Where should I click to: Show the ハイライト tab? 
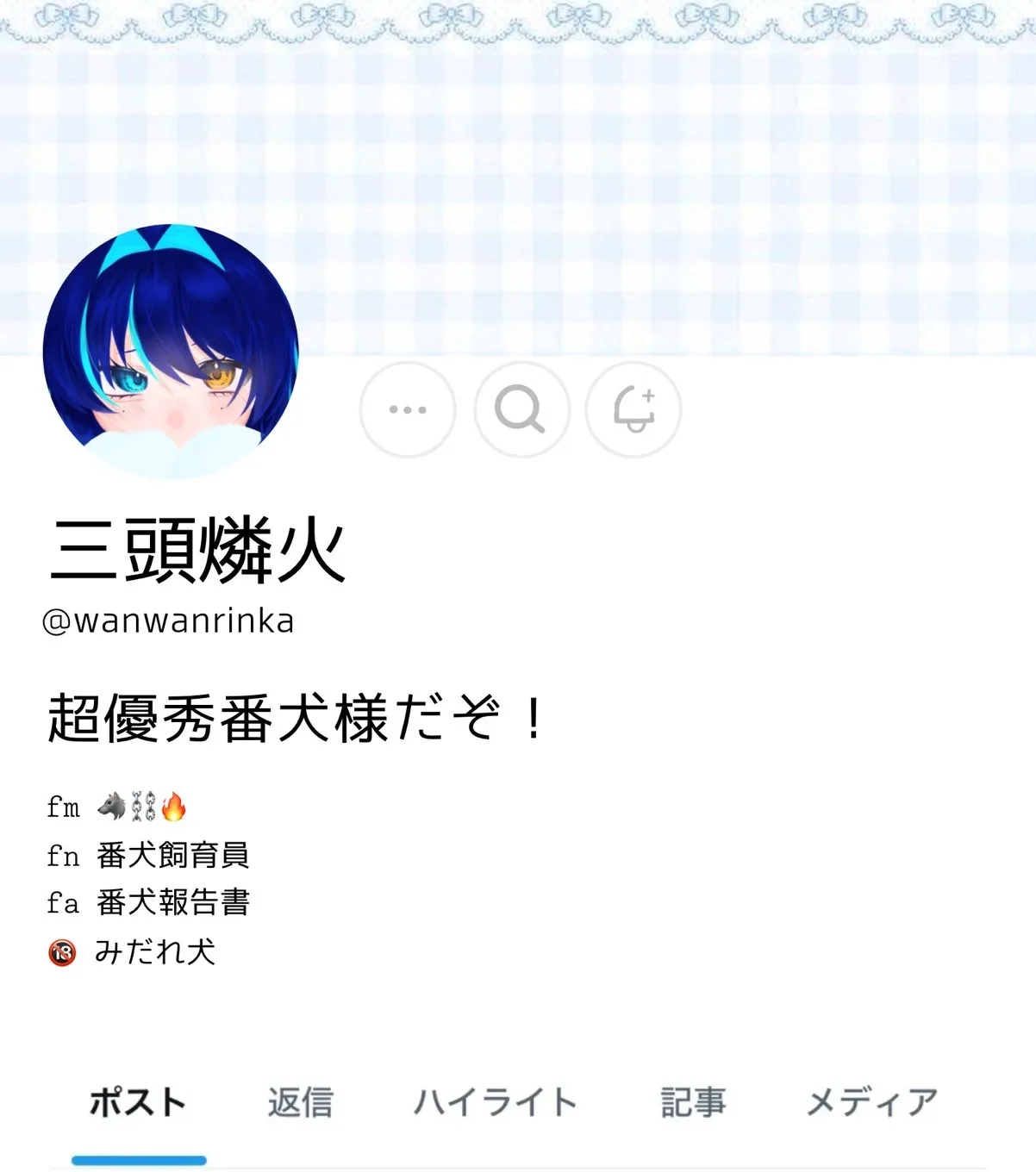[495, 1102]
